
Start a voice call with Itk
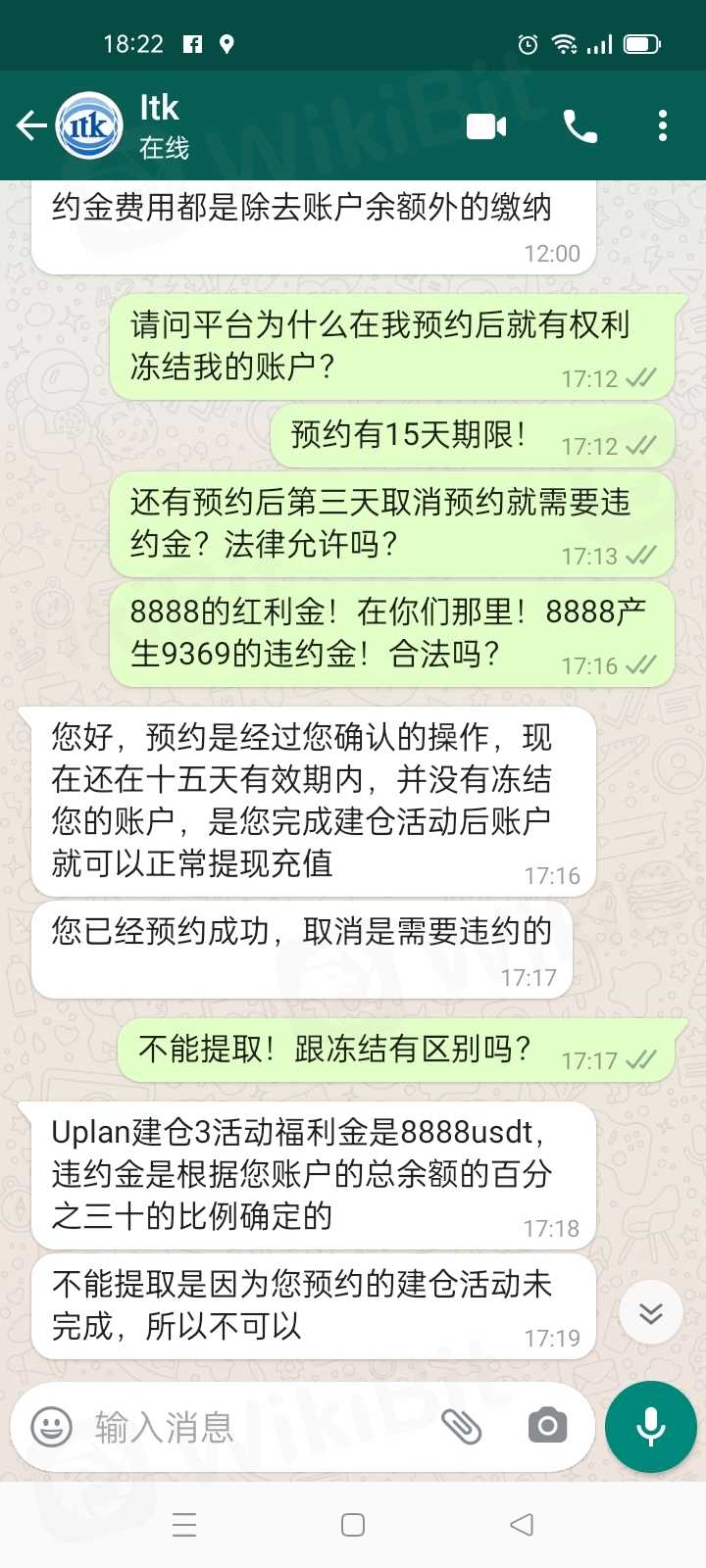pyautogui.click(x=580, y=126)
